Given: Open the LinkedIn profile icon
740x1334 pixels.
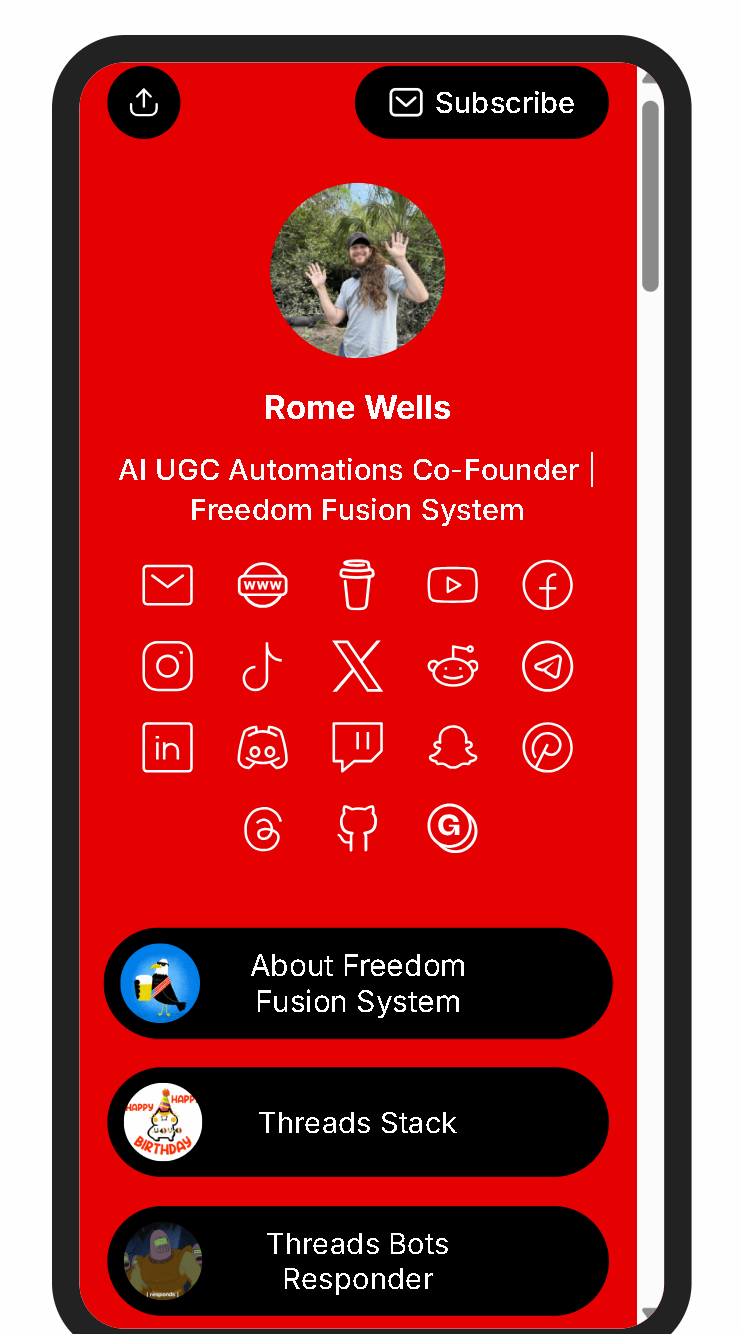Looking at the screenshot, I should pos(167,747).
